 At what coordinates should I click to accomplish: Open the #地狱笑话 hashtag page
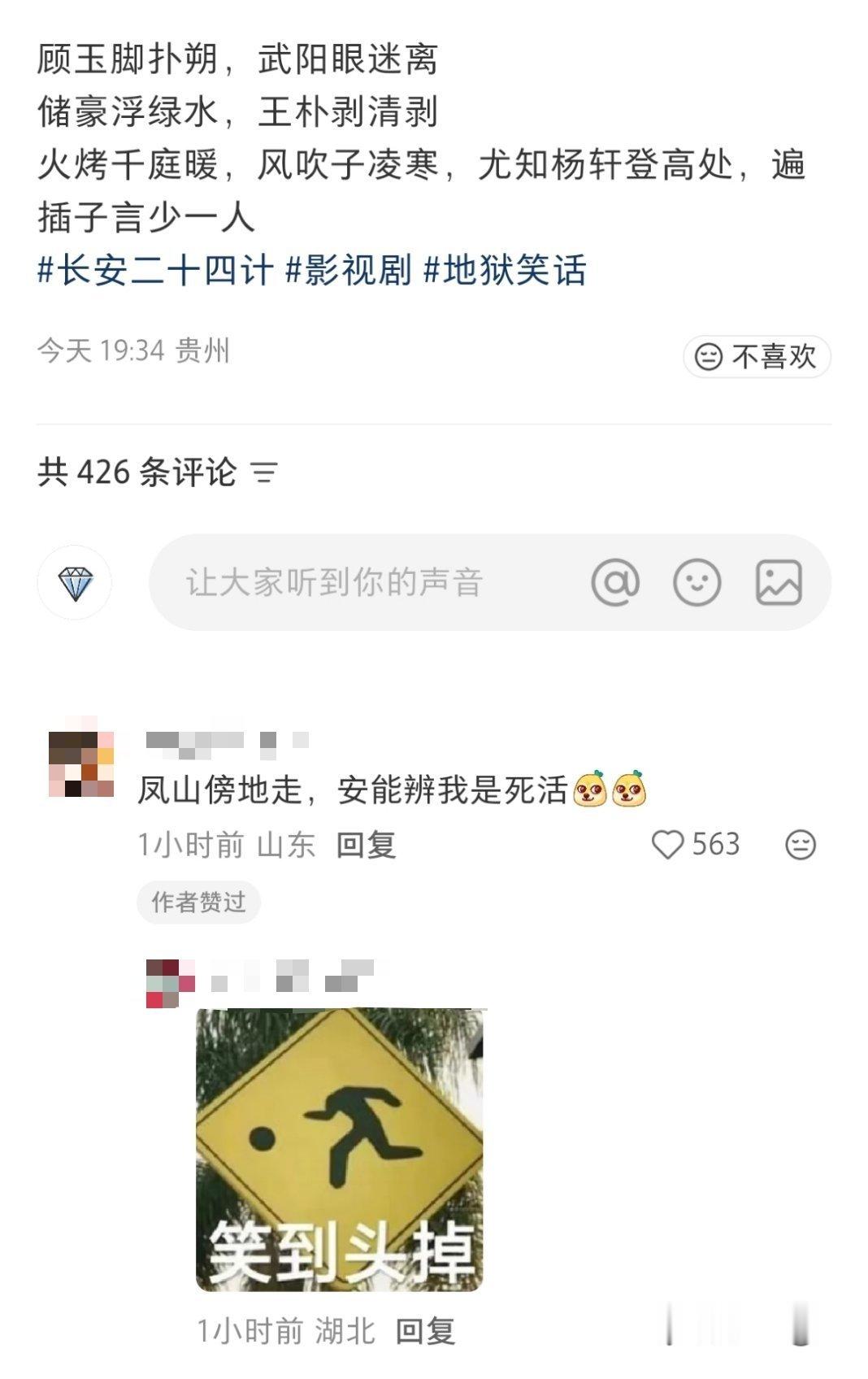click(x=498, y=272)
